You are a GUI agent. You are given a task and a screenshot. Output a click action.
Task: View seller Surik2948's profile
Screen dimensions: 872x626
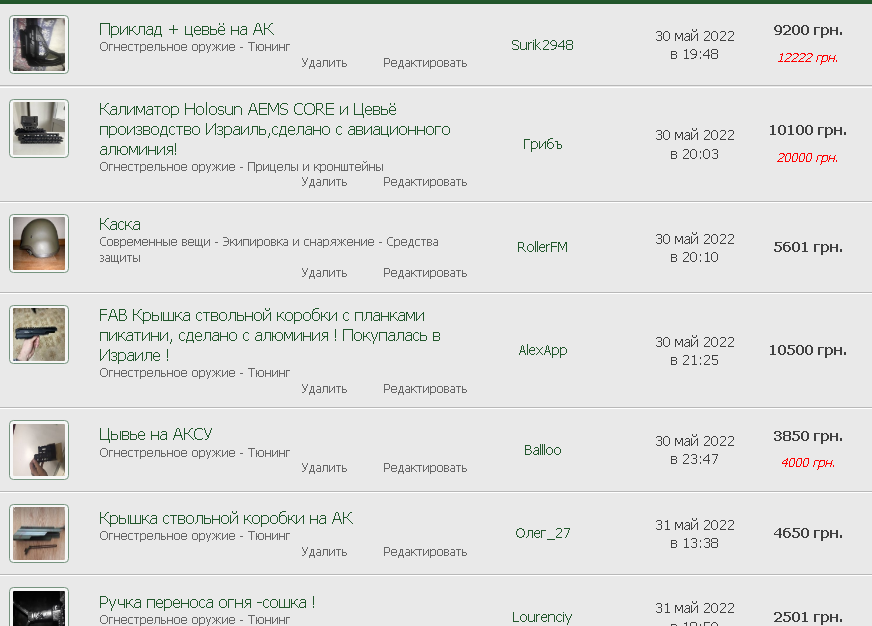[x=542, y=45]
